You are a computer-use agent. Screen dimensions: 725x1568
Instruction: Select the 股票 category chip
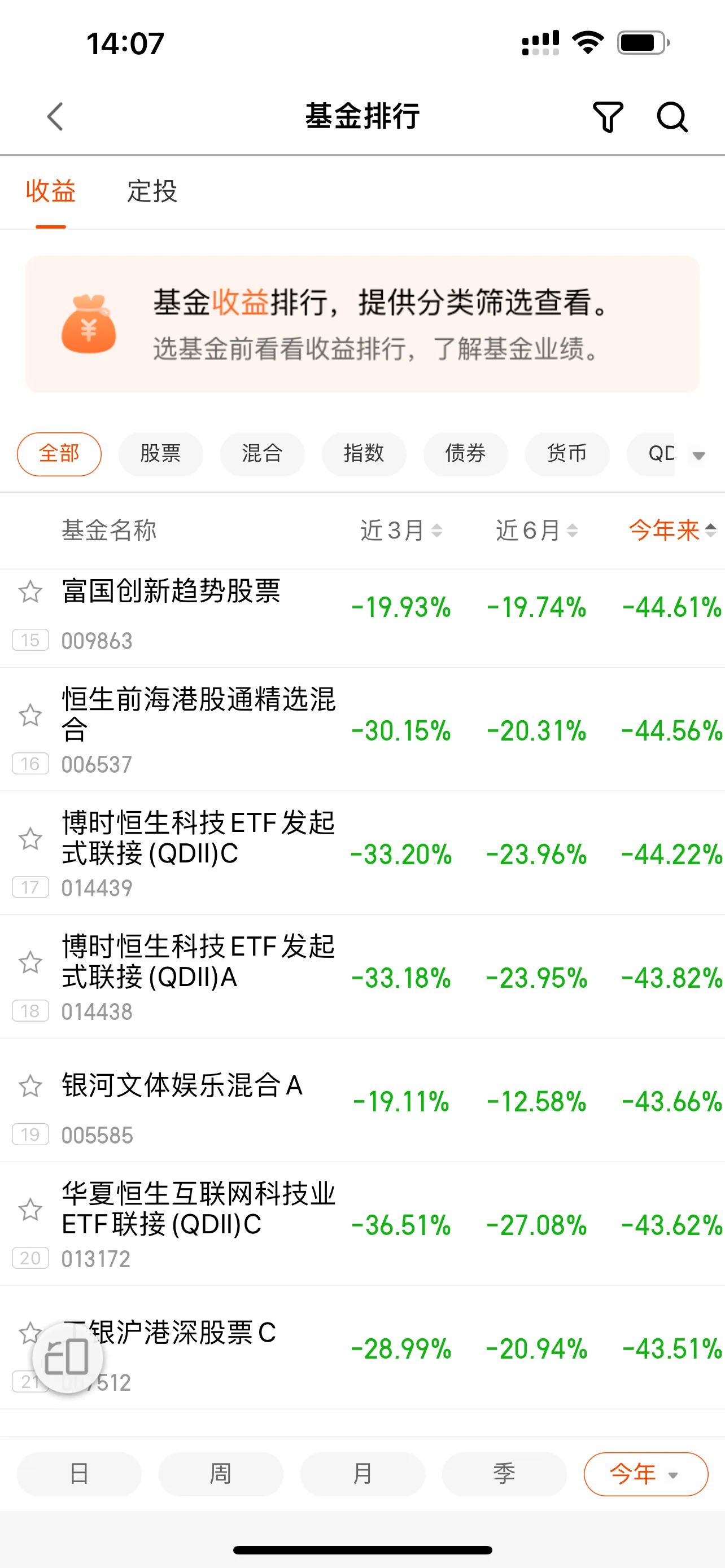161,453
